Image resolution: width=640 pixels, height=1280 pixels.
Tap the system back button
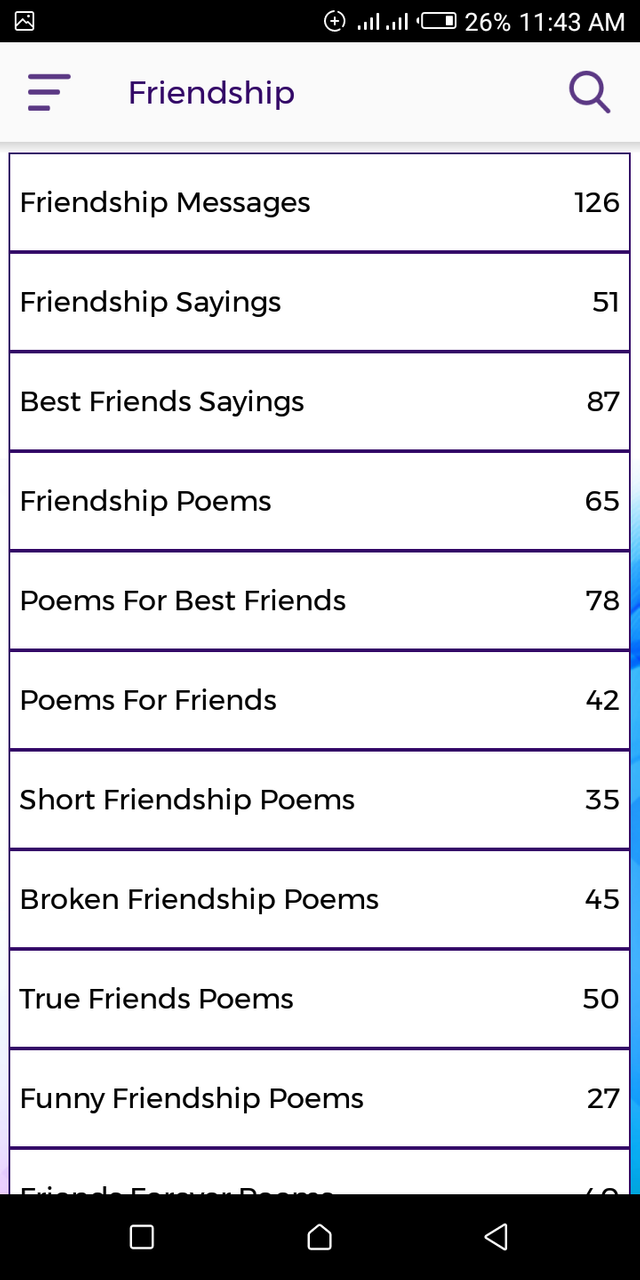tap(496, 1237)
